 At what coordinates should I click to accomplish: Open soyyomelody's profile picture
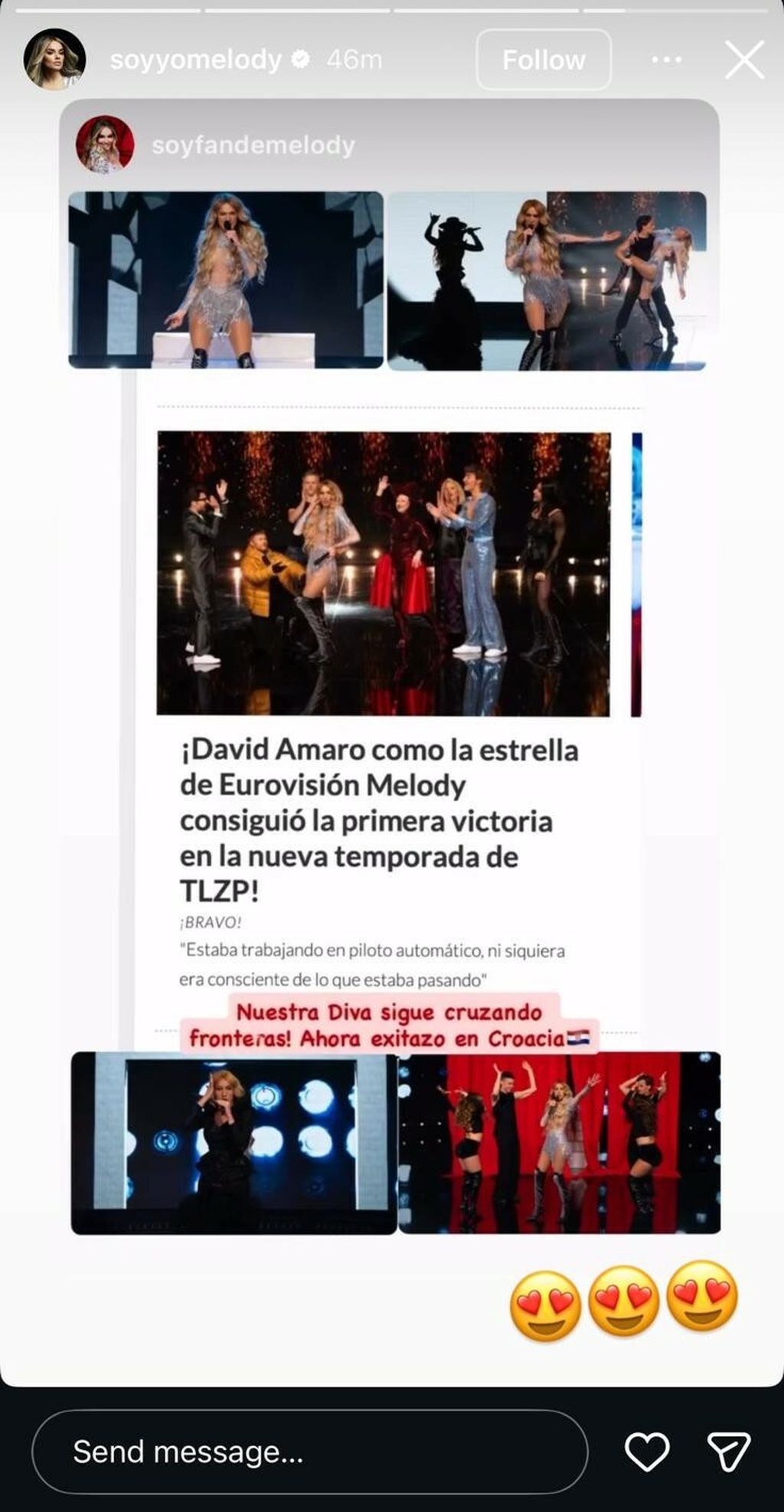[54, 60]
